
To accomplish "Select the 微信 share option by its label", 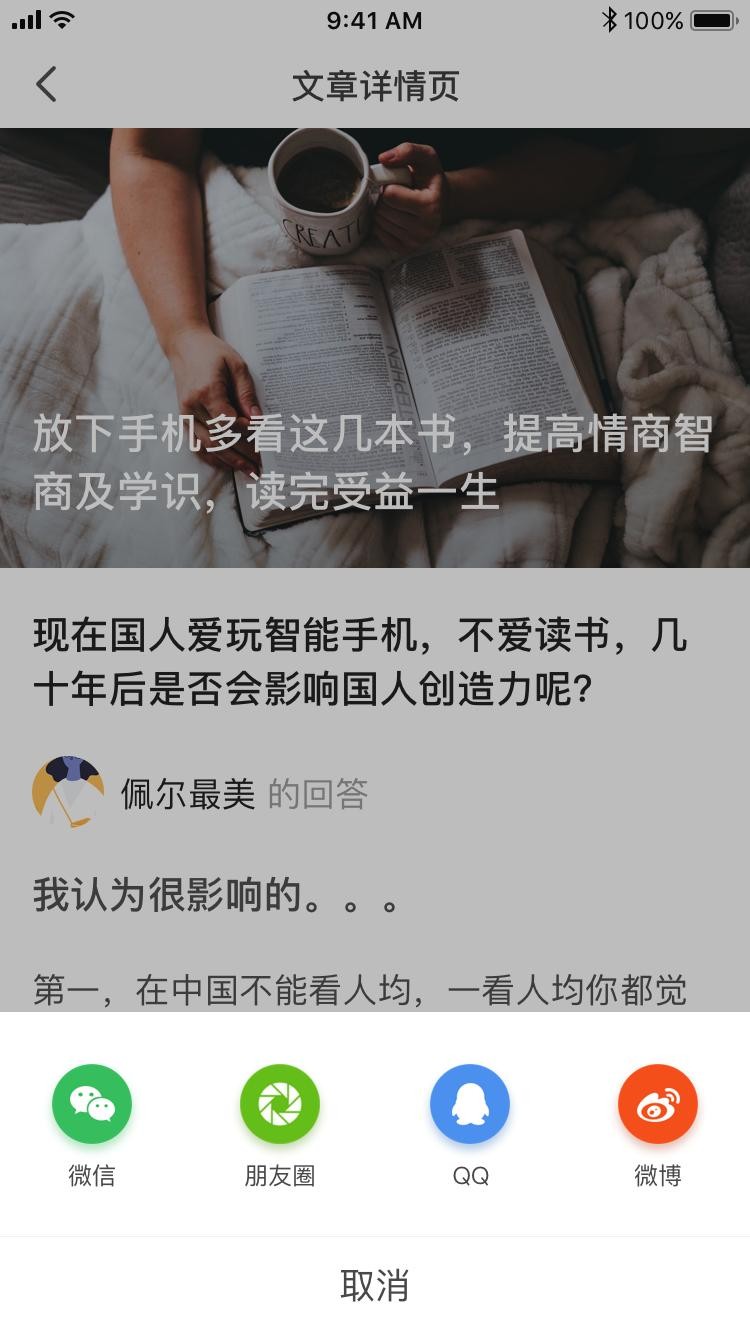I will pos(92,1178).
